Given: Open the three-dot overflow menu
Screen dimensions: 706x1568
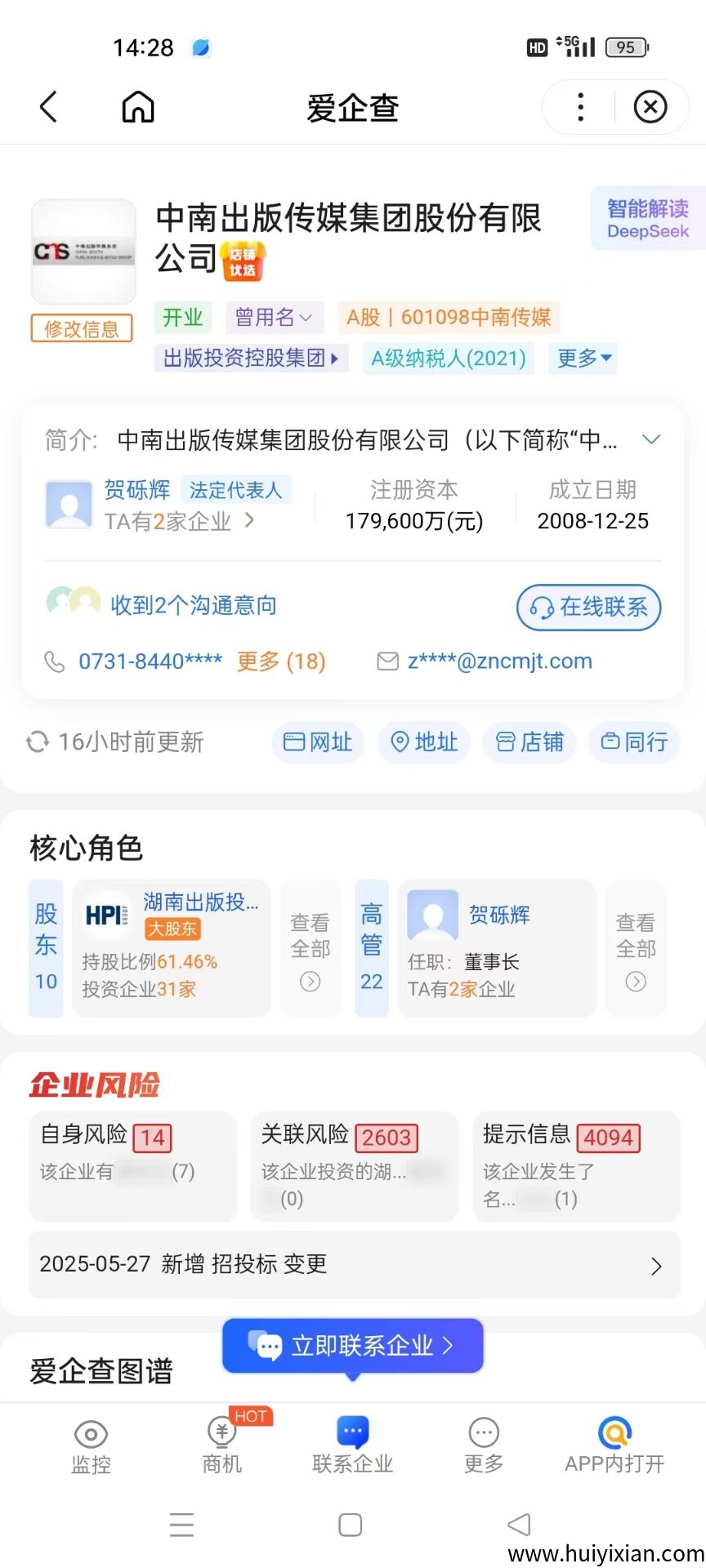Looking at the screenshot, I should point(579,106).
